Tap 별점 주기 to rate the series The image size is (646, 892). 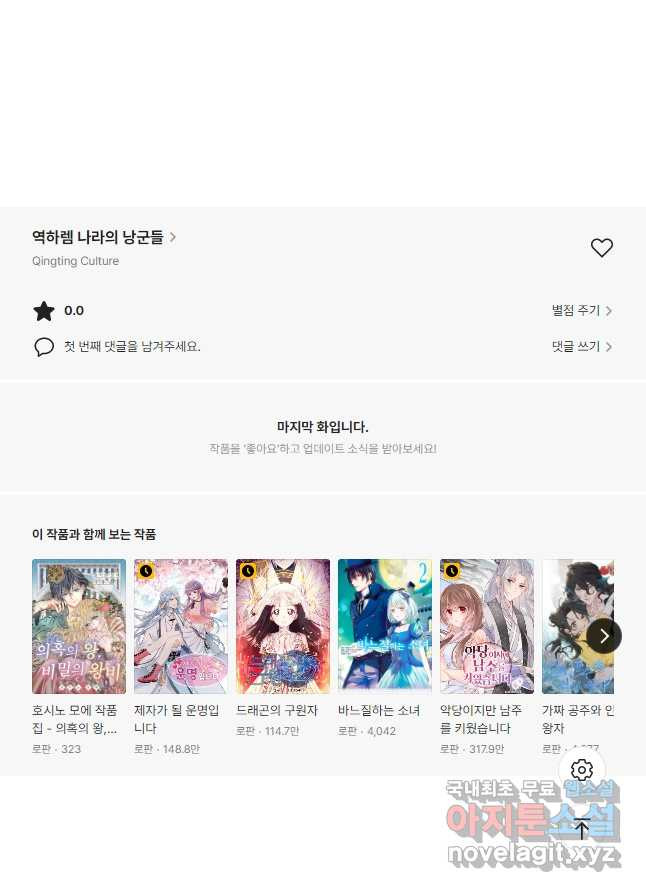(x=581, y=311)
